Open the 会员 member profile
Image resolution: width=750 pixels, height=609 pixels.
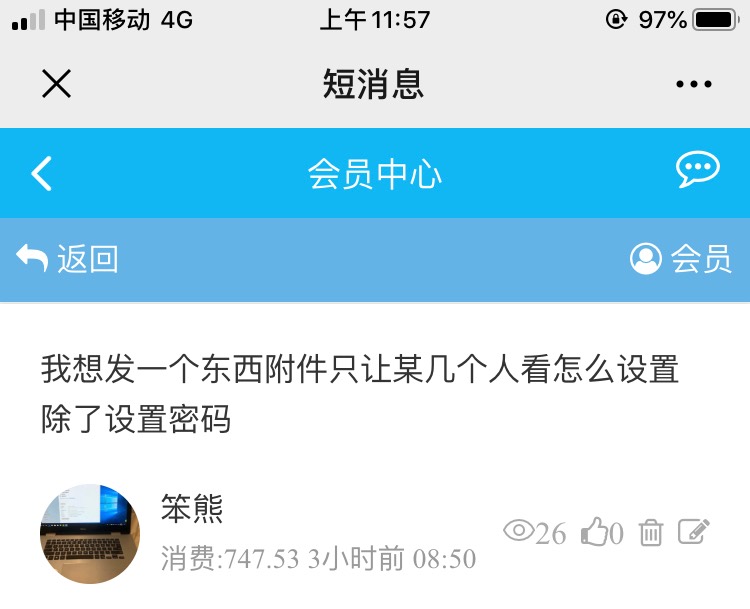pos(681,259)
